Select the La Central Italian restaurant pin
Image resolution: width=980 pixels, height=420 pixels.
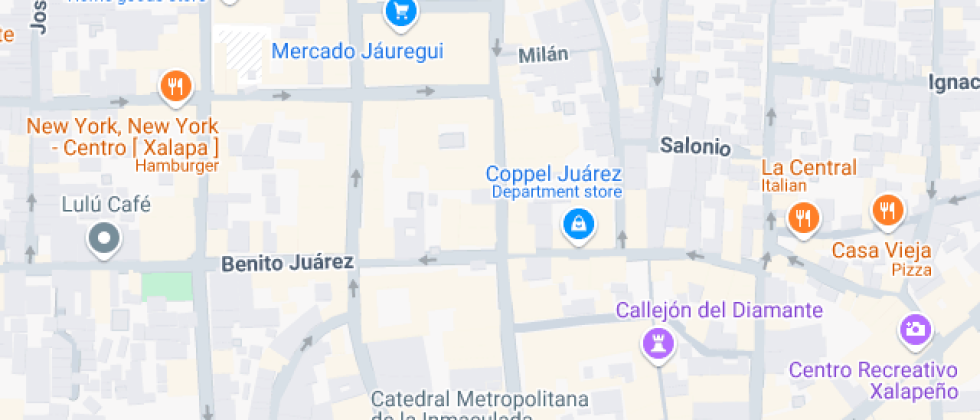pyautogui.click(x=804, y=220)
